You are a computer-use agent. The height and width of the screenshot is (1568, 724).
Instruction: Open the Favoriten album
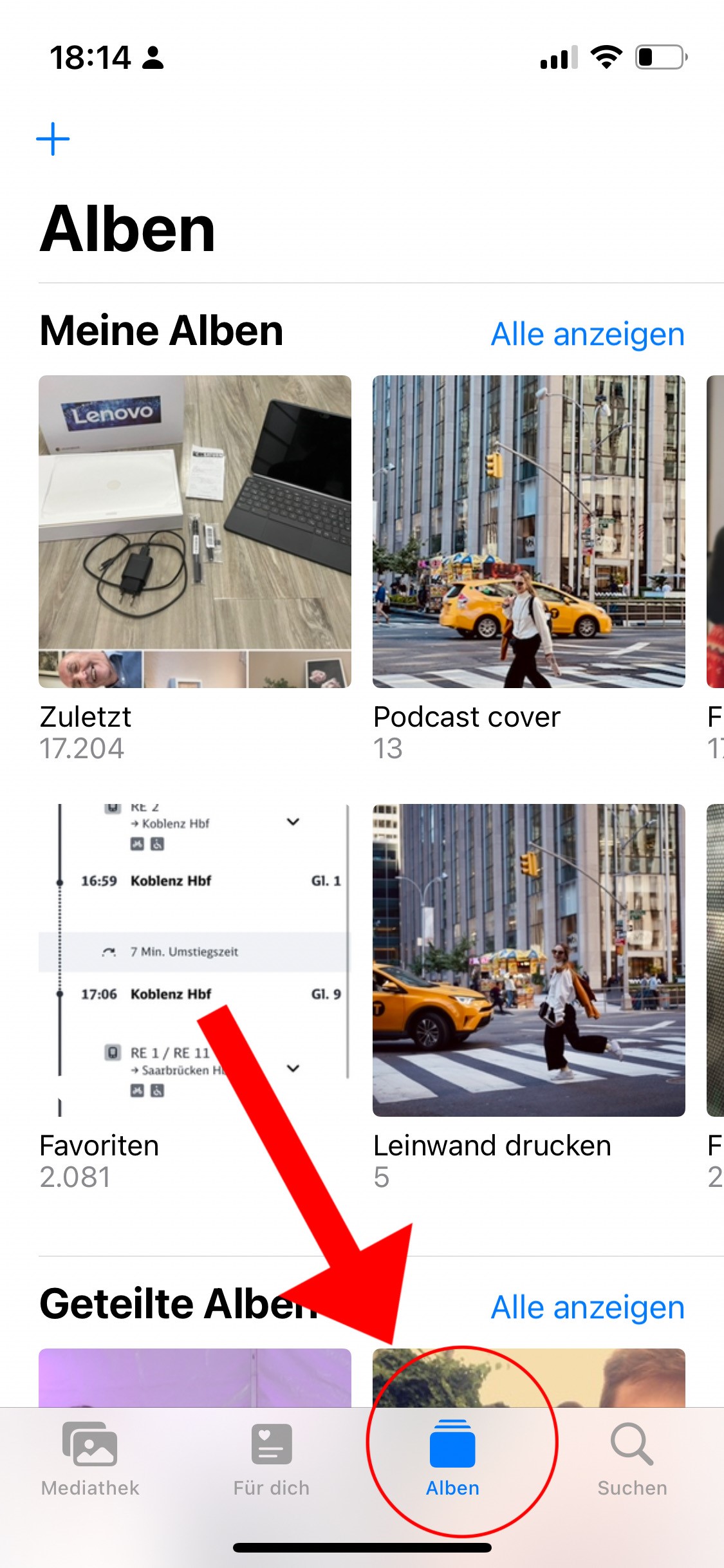195,960
